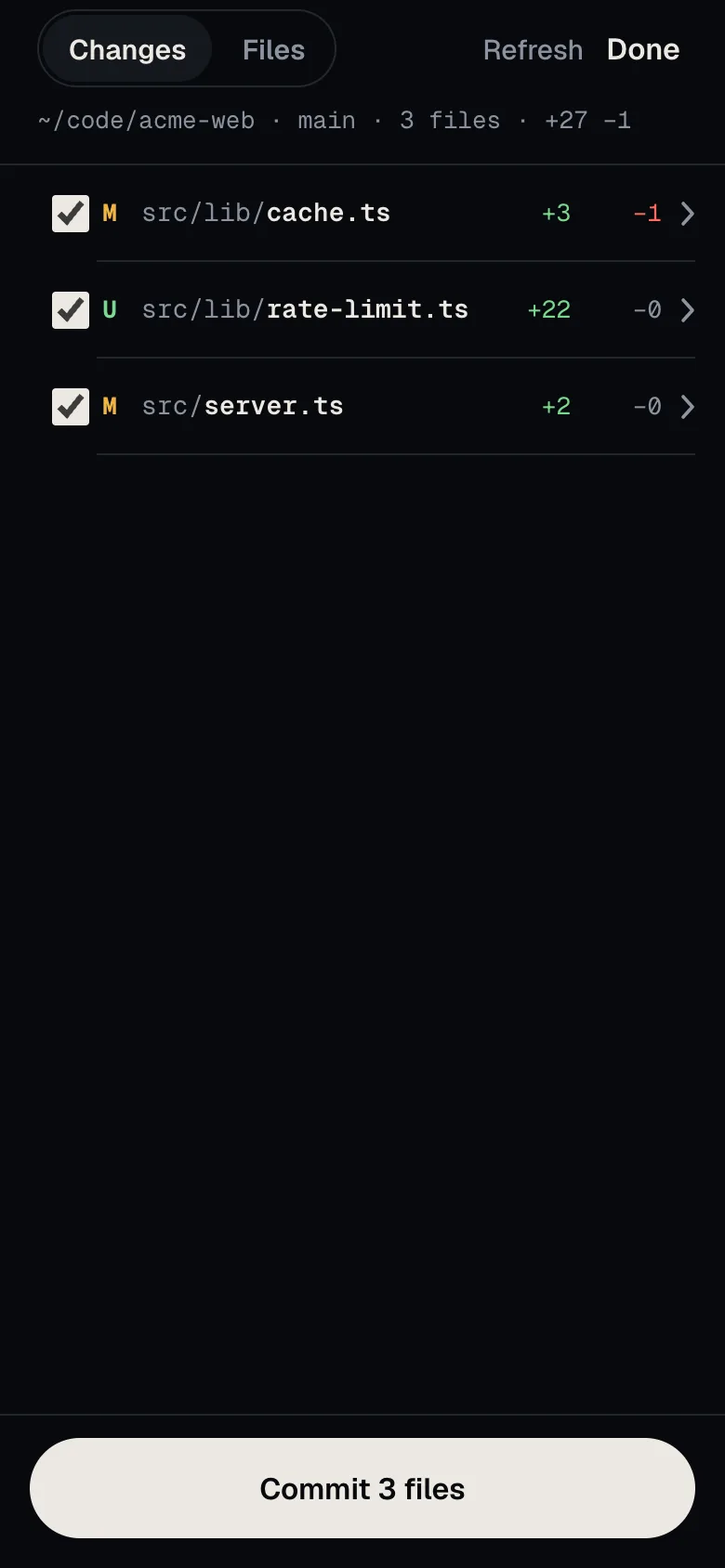725x1568 pixels.
Task: Commit 3 files
Action: 362,1488
